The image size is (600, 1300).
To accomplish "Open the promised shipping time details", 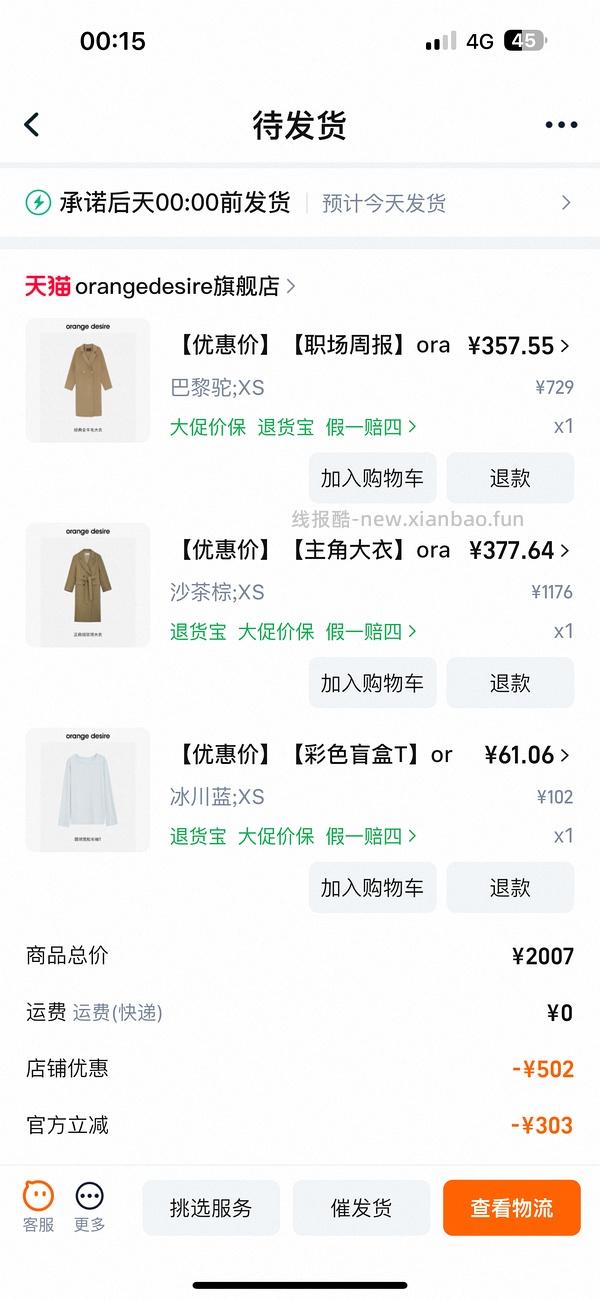I will tap(299, 203).
